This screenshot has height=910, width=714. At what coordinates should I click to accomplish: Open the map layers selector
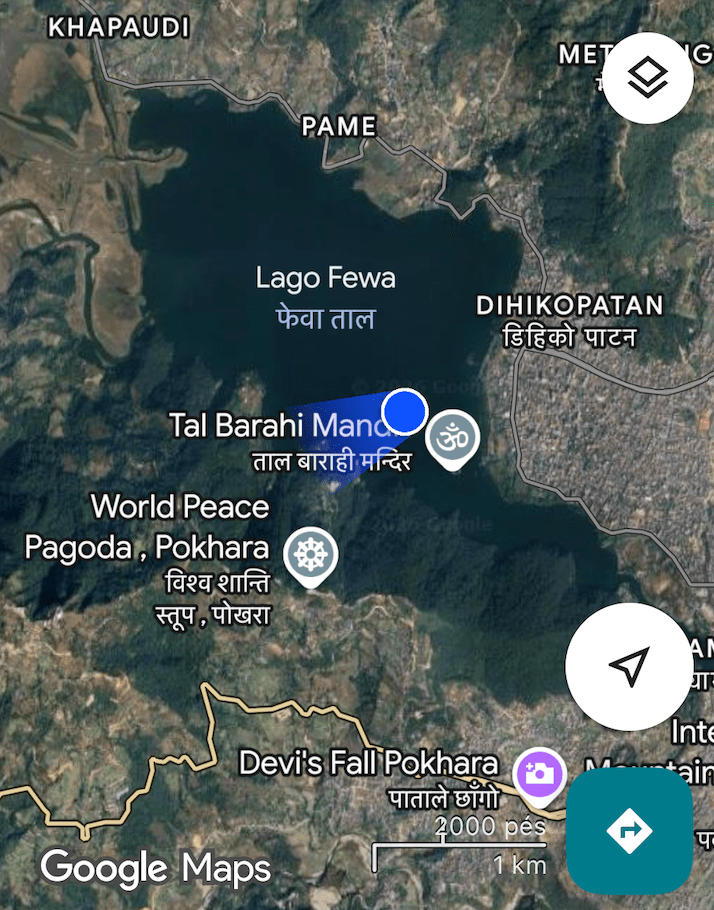tap(648, 78)
